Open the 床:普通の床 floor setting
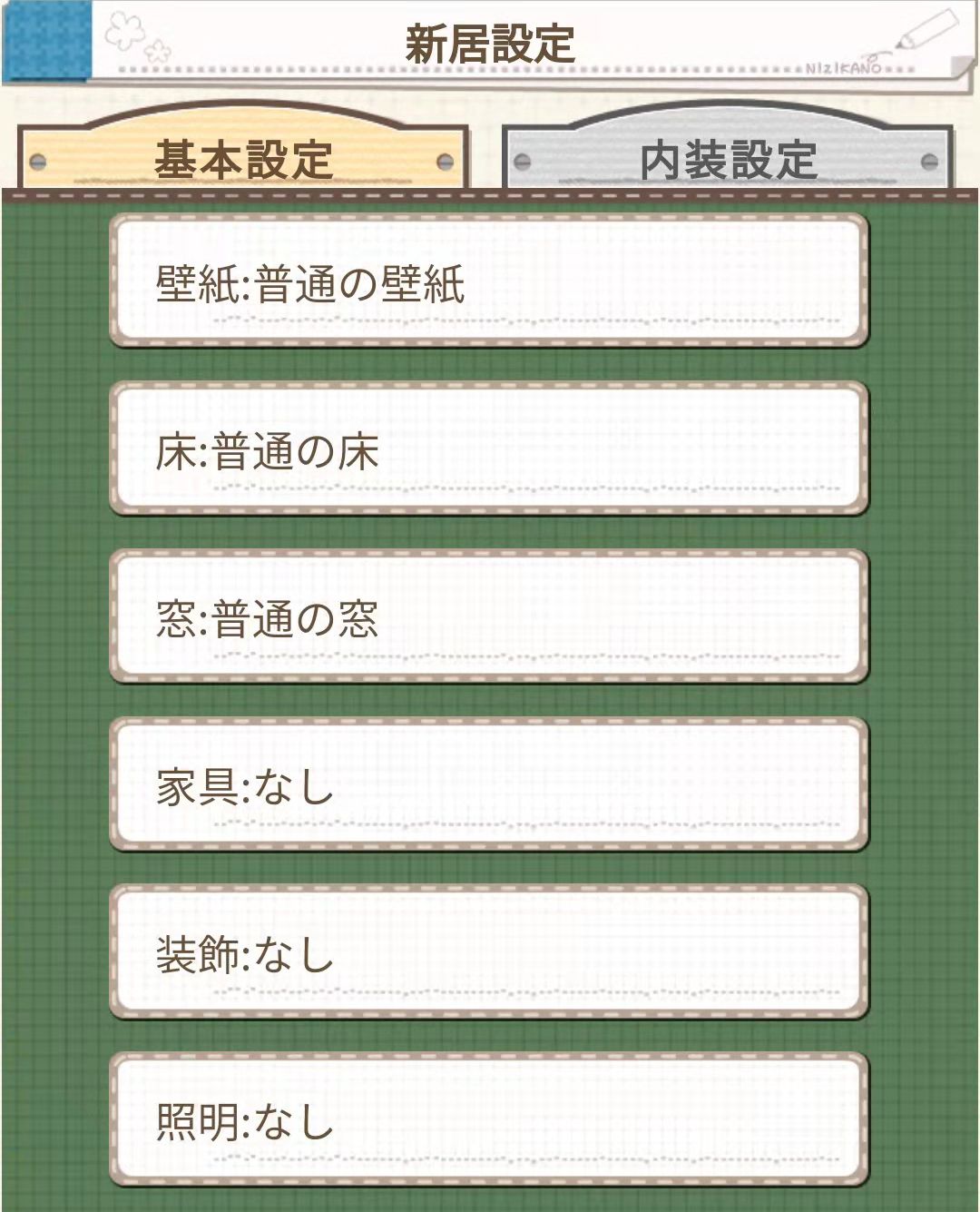Image resolution: width=980 pixels, height=1212 pixels. 490,448
